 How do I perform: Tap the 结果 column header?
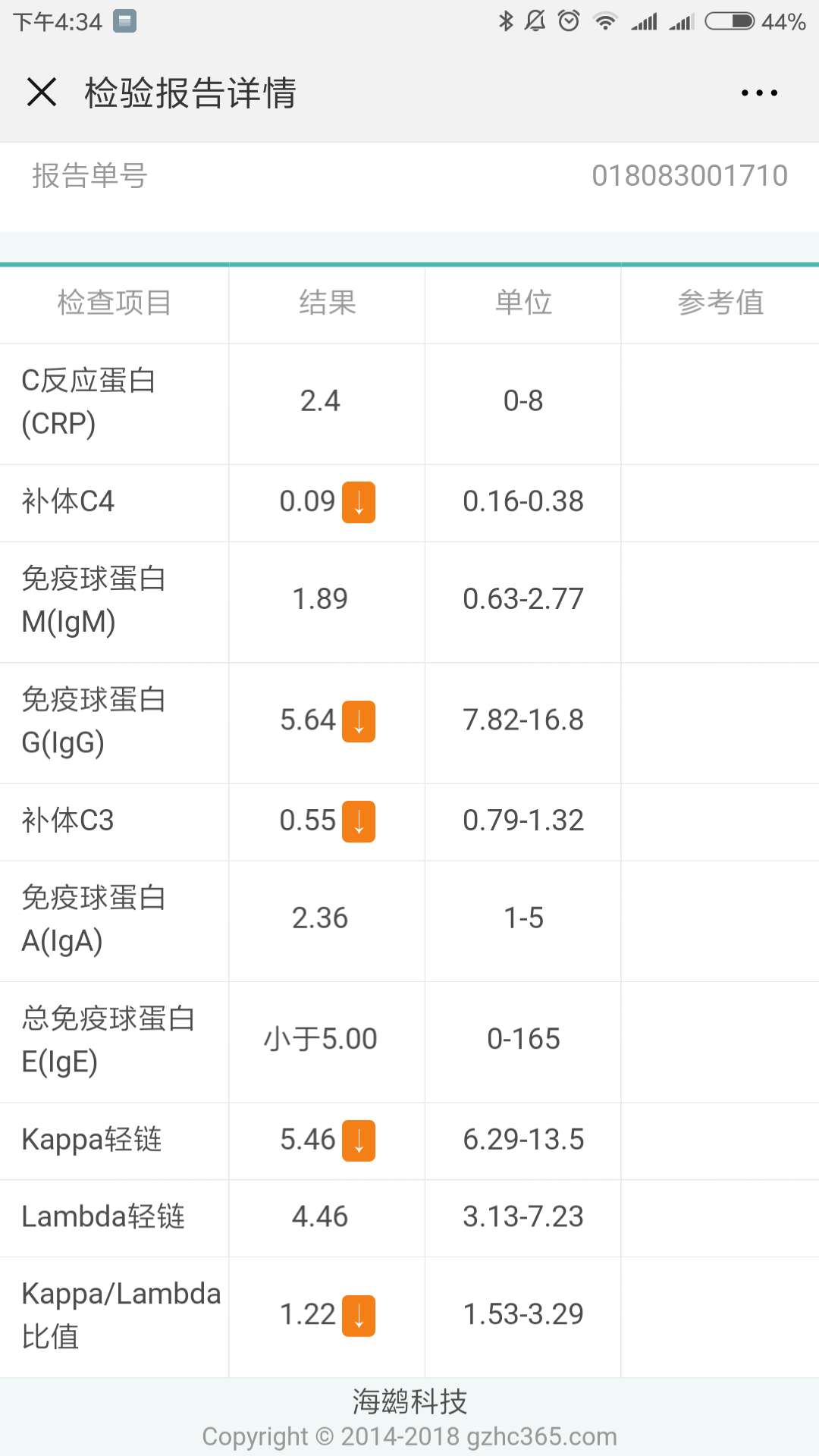point(326,303)
